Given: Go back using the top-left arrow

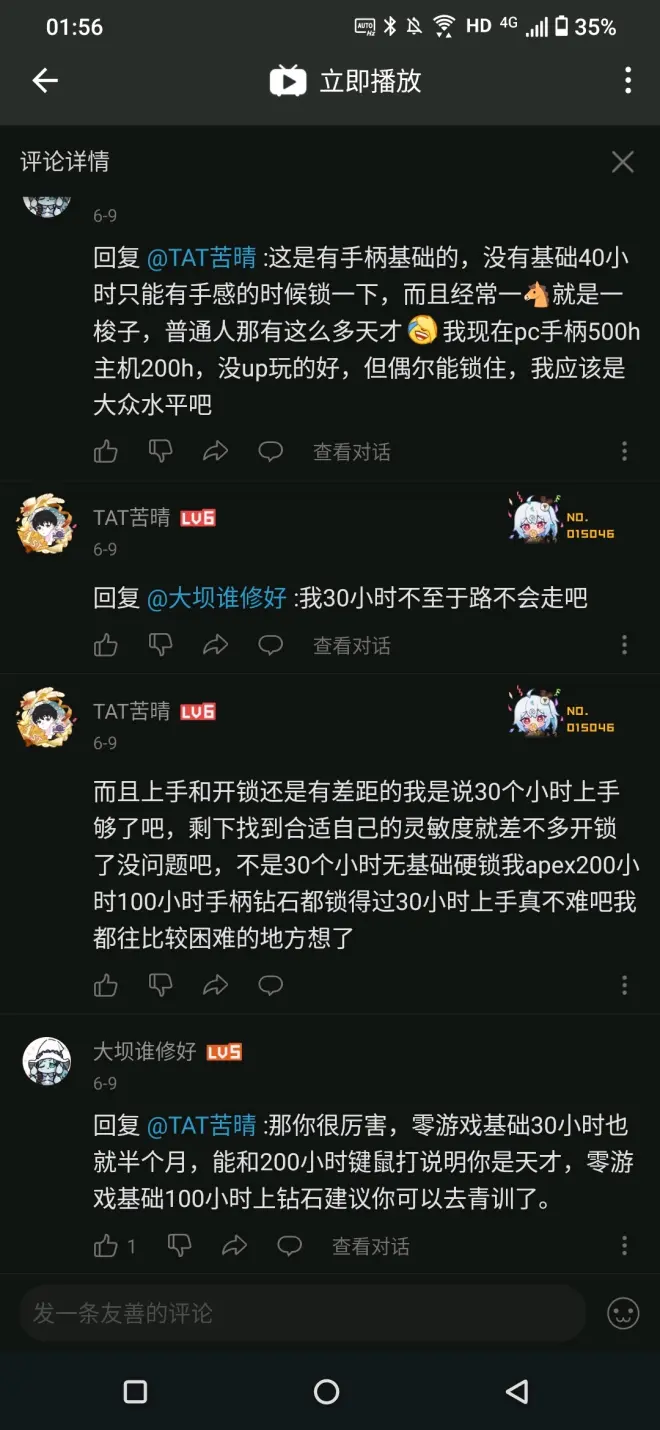Looking at the screenshot, I should pos(45,81).
